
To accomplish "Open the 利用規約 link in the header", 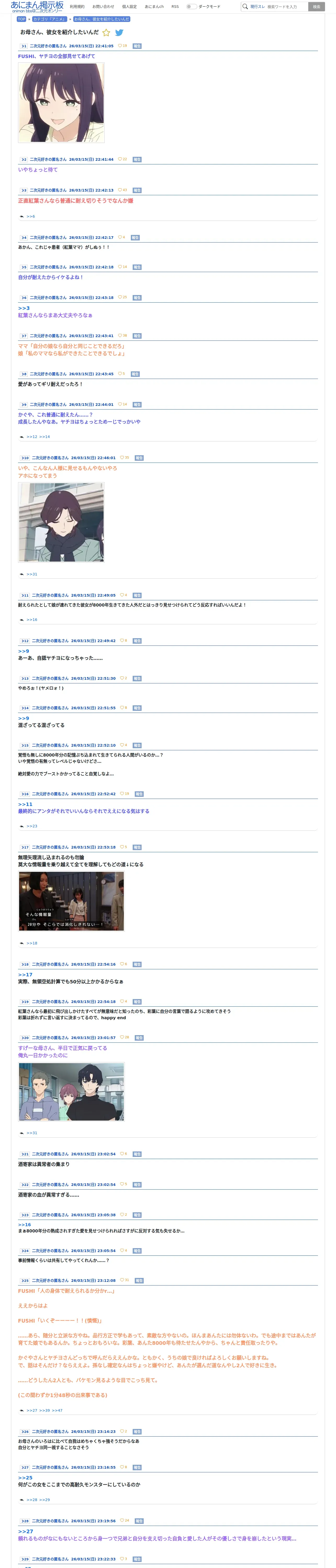I will (77, 7).
